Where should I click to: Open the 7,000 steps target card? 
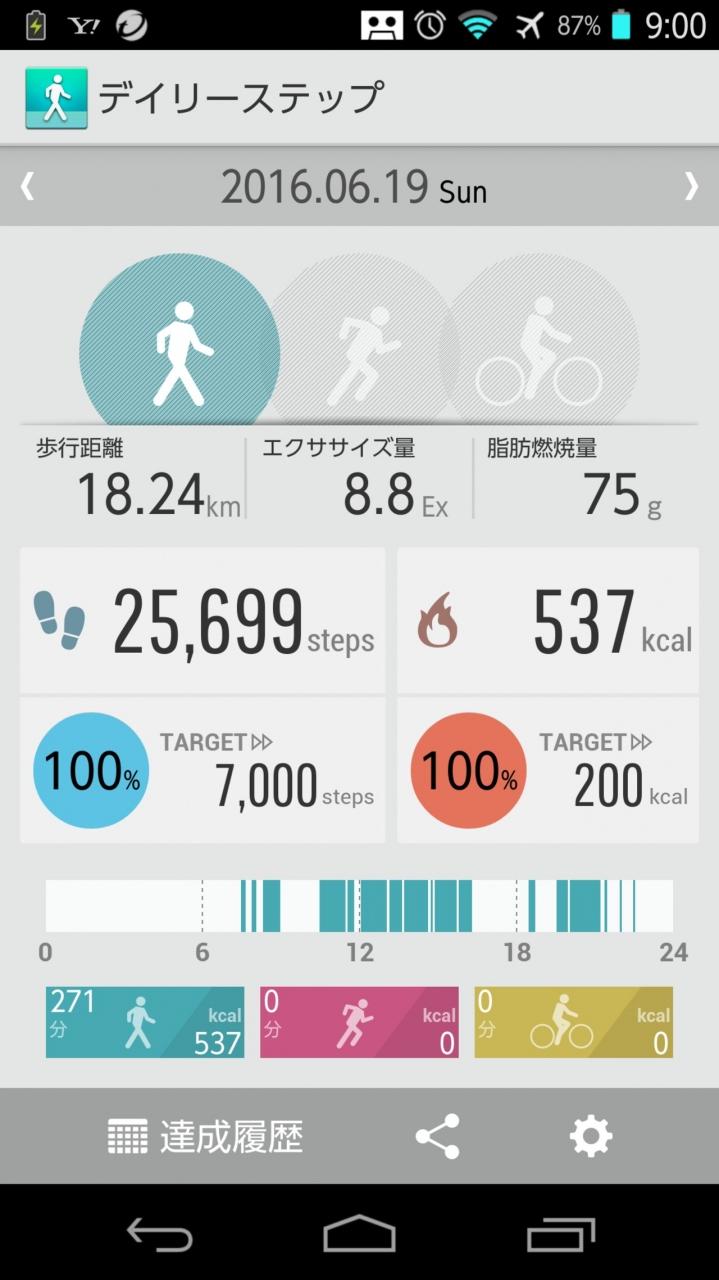coord(202,771)
